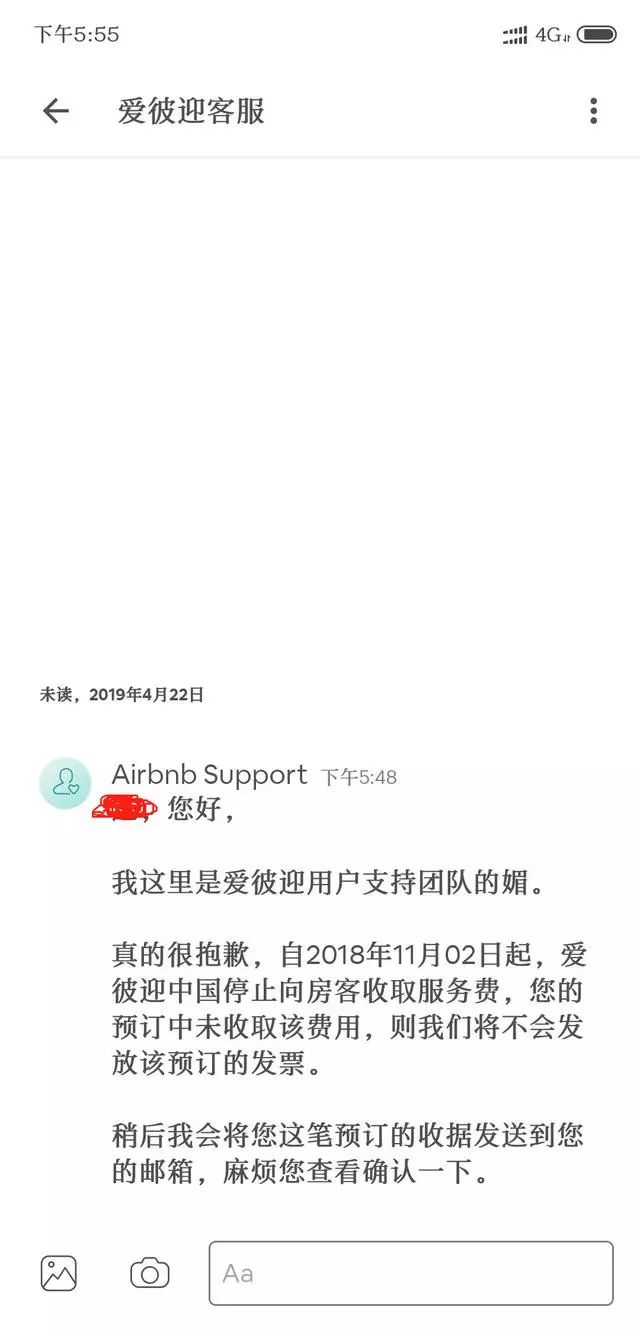Attach a photo from the gallery
Screen dimensions: 640x1332
pyautogui.click(x=59, y=1273)
